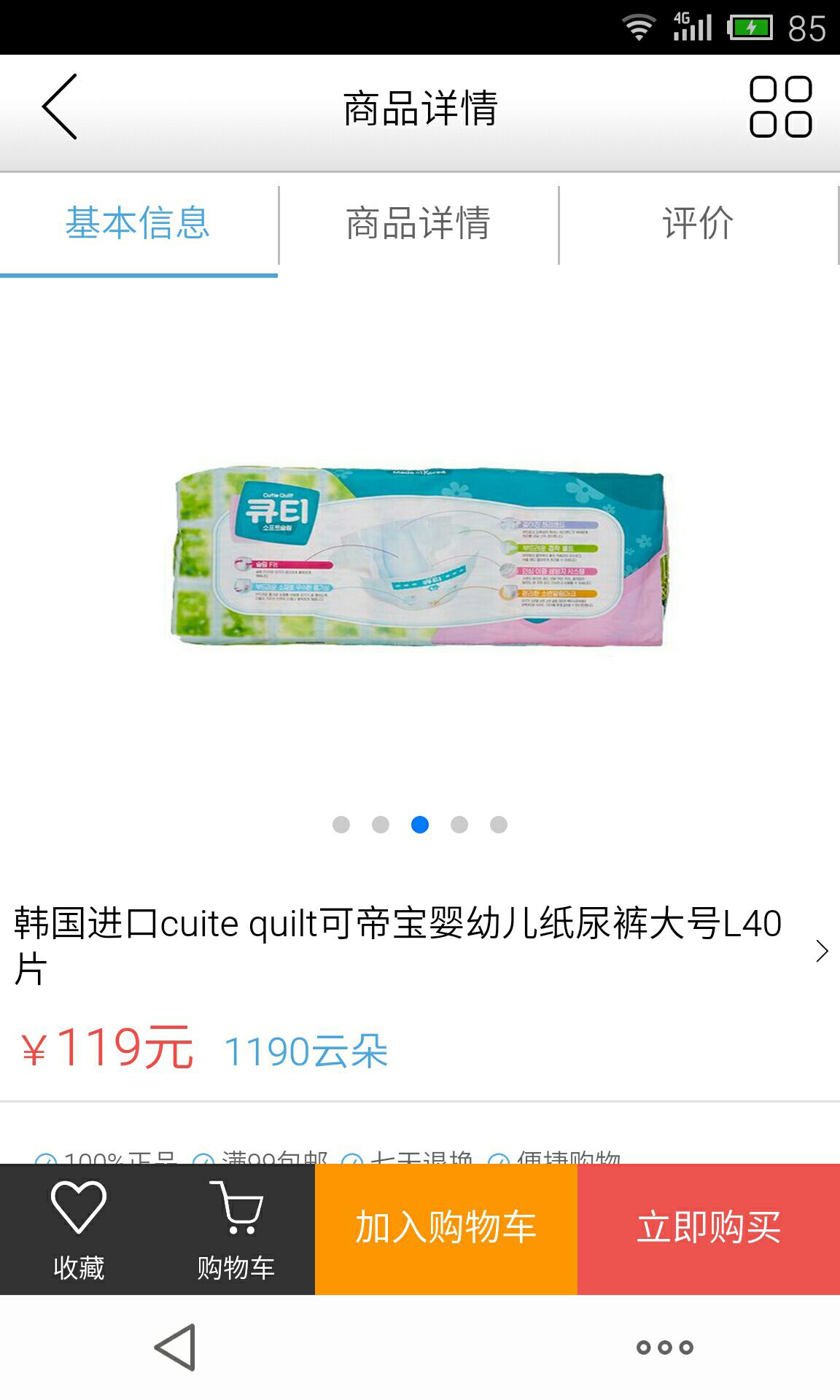Buy now with 立即购买
Image resolution: width=840 pixels, height=1400 pixels.
pos(708,1228)
